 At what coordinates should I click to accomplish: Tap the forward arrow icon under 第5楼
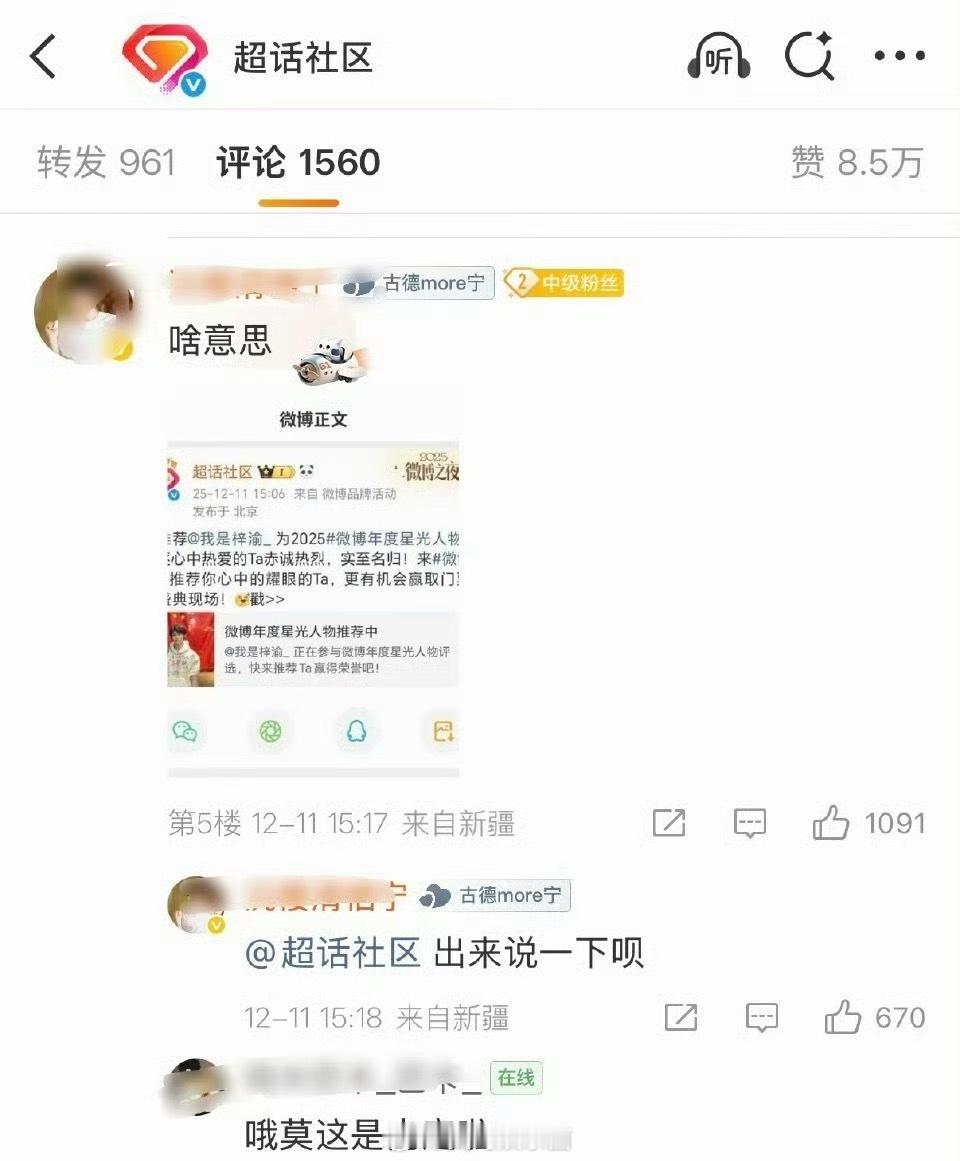point(668,823)
